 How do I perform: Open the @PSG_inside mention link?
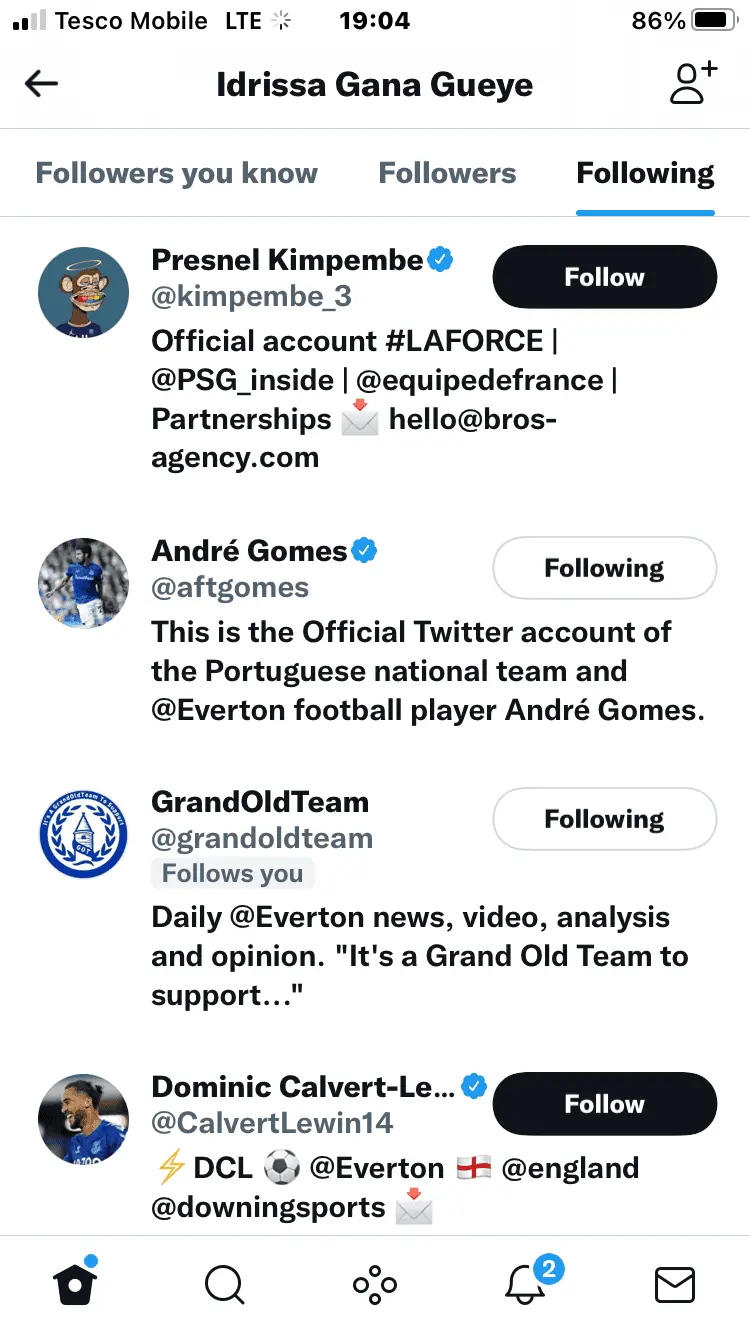point(243,380)
